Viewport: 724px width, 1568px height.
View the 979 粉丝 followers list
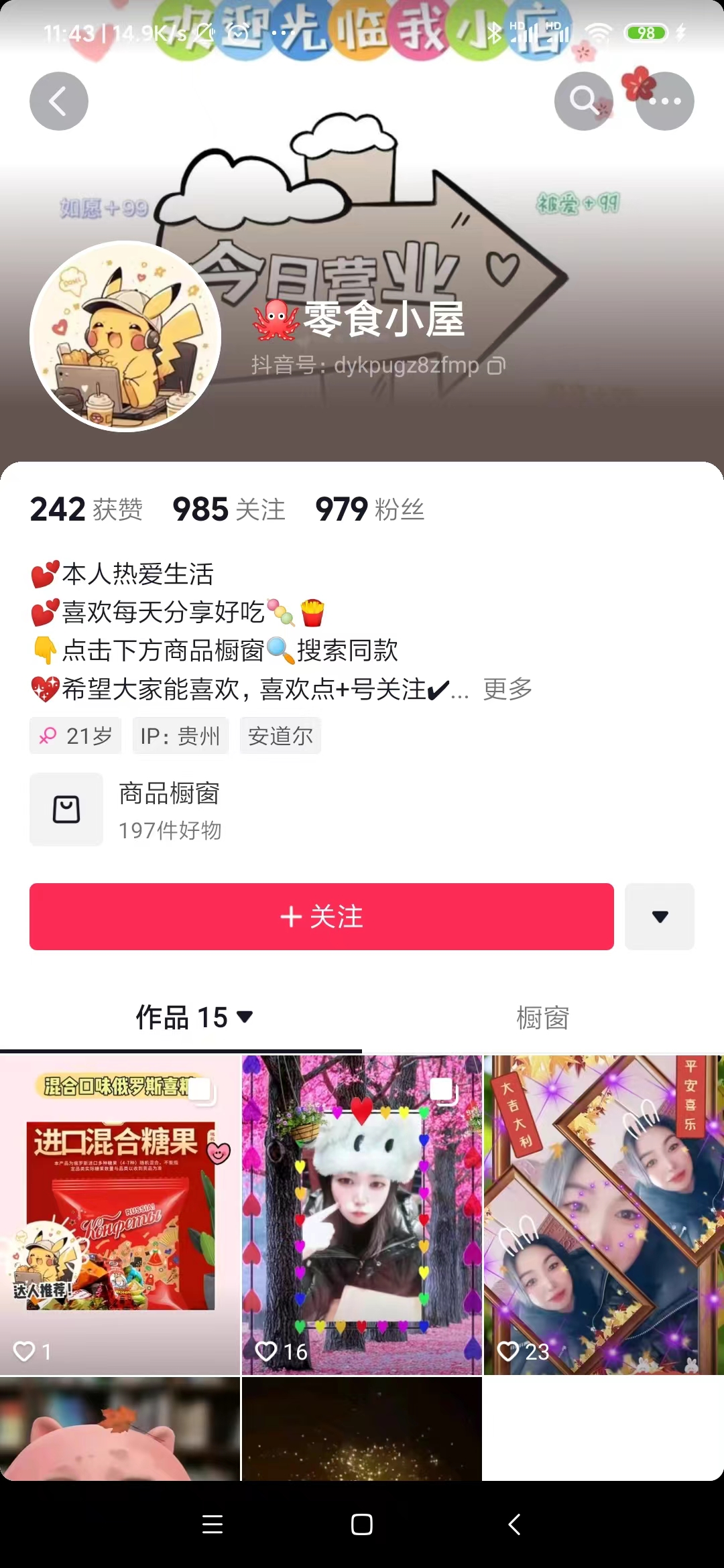coord(369,509)
